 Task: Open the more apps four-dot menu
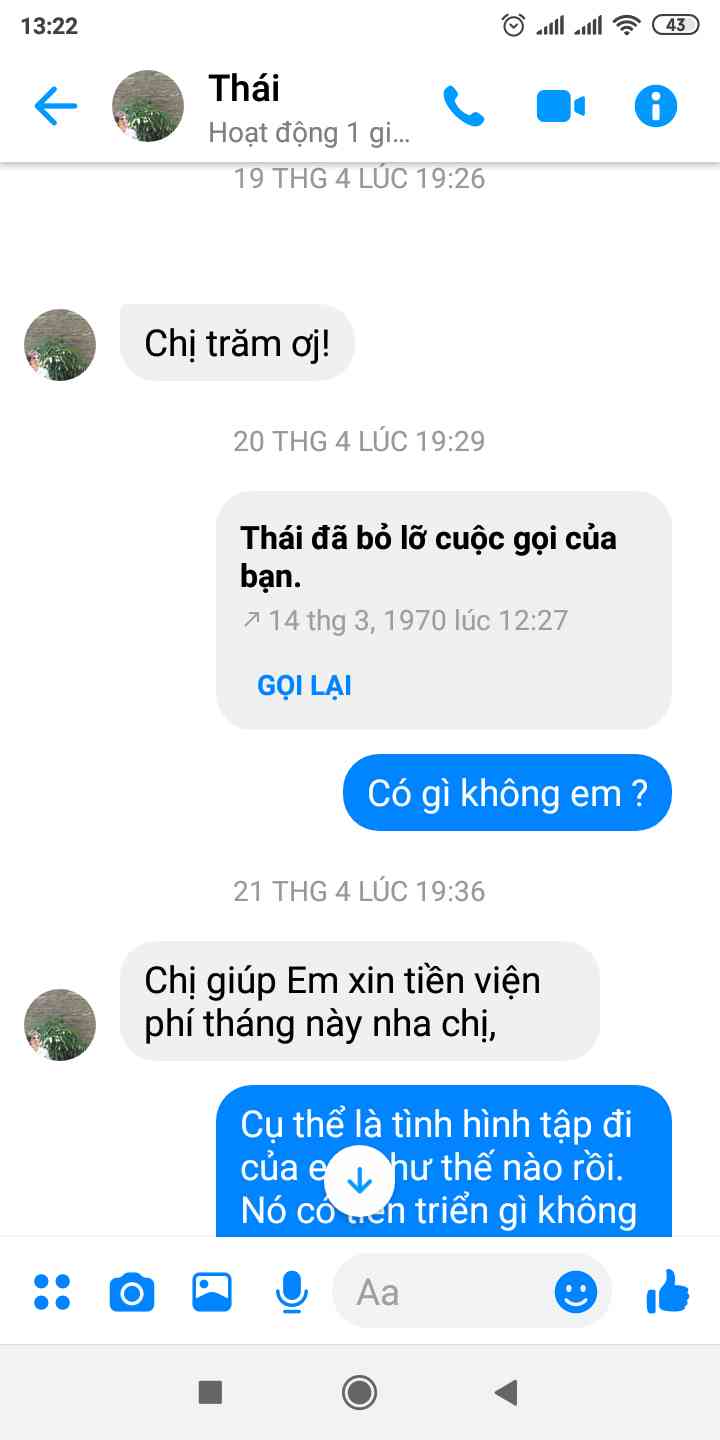click(x=52, y=1292)
